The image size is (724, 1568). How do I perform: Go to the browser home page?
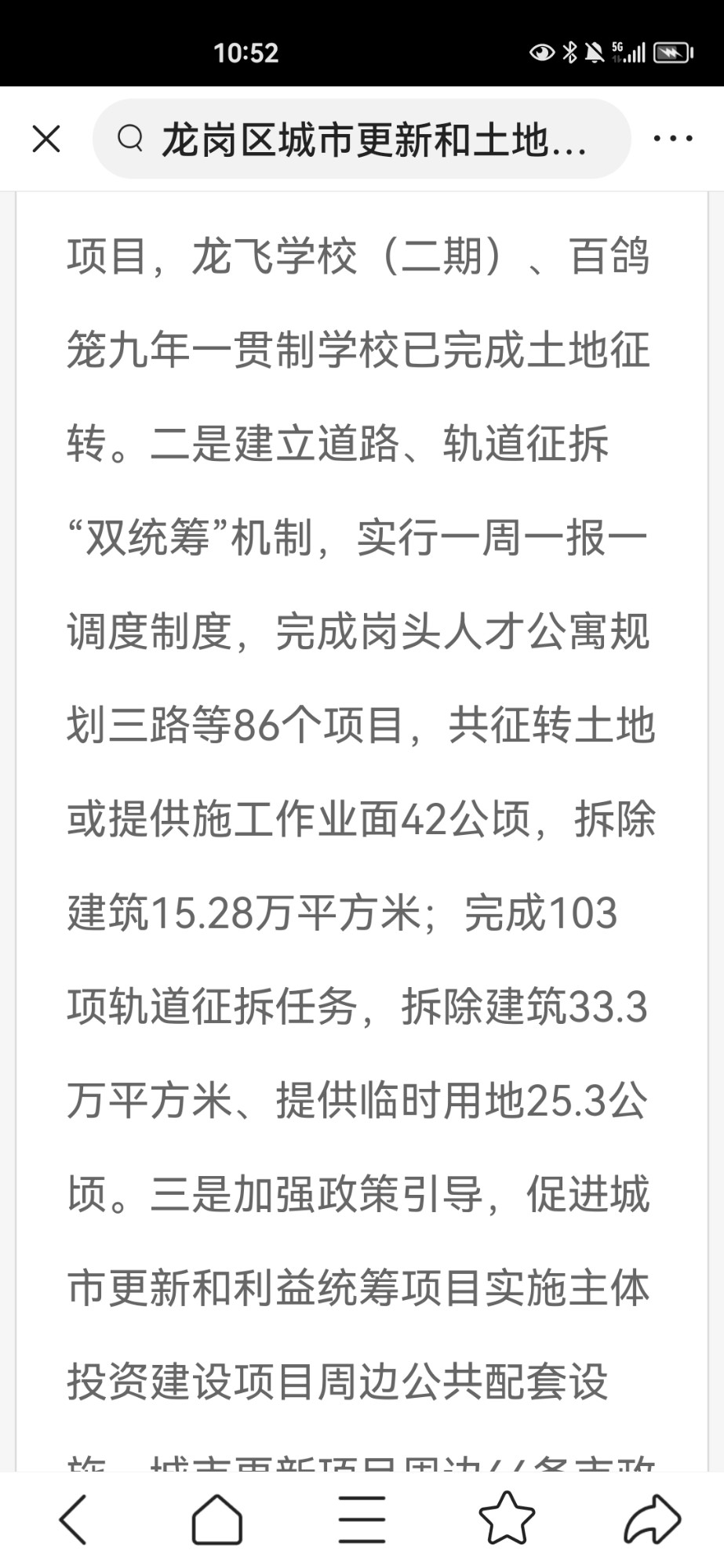click(x=217, y=1519)
